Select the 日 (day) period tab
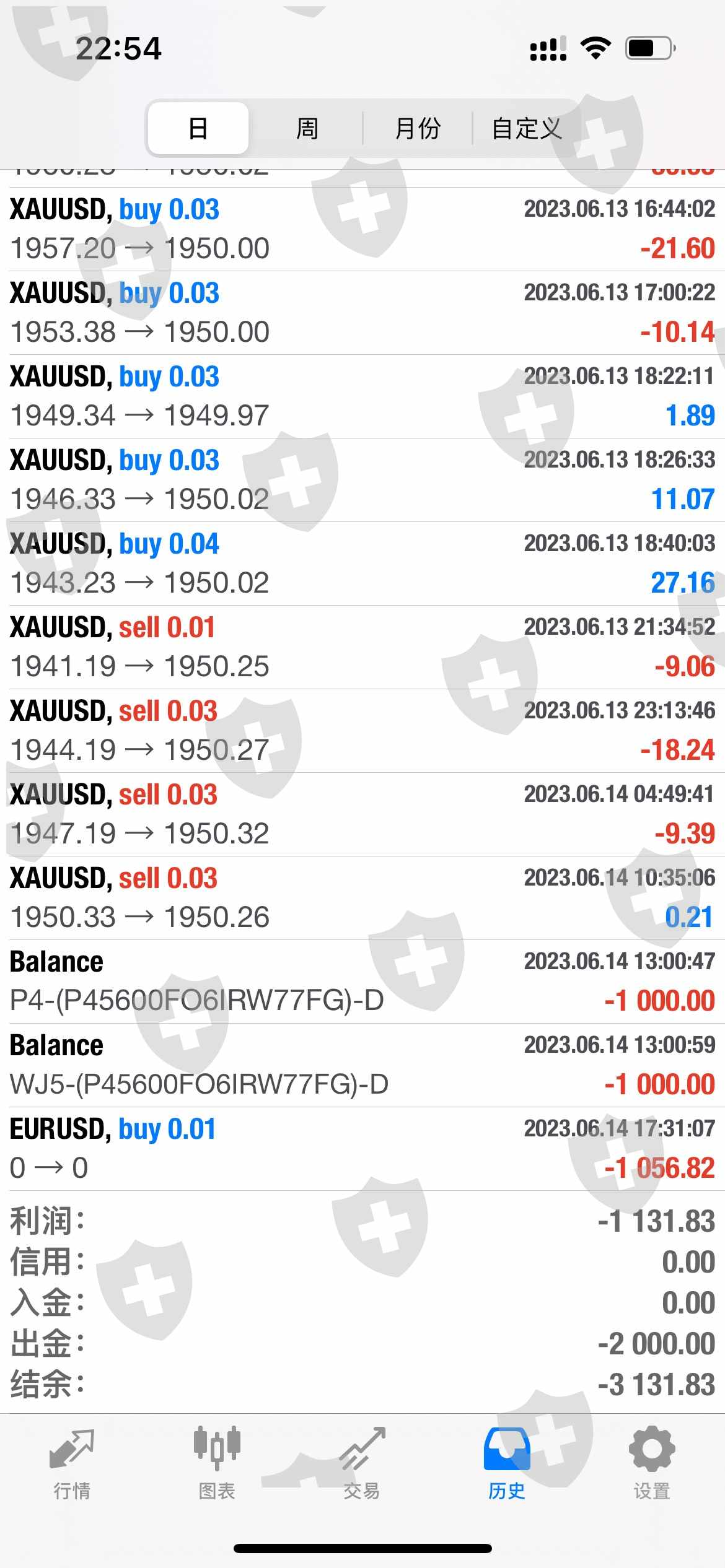The width and height of the screenshot is (725, 1568). [198, 129]
